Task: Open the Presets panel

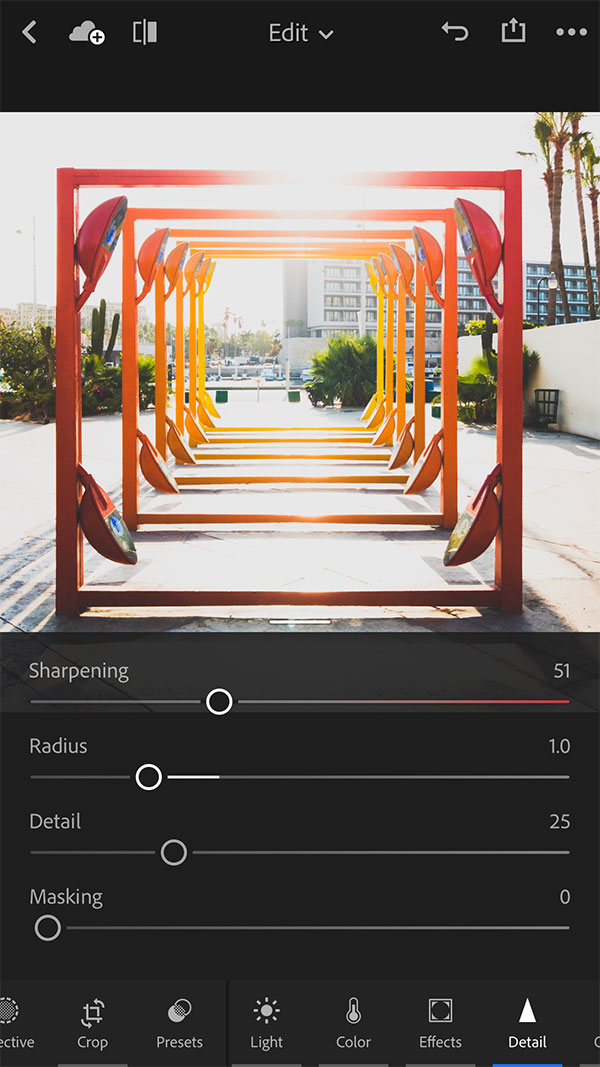Action: tap(179, 1023)
